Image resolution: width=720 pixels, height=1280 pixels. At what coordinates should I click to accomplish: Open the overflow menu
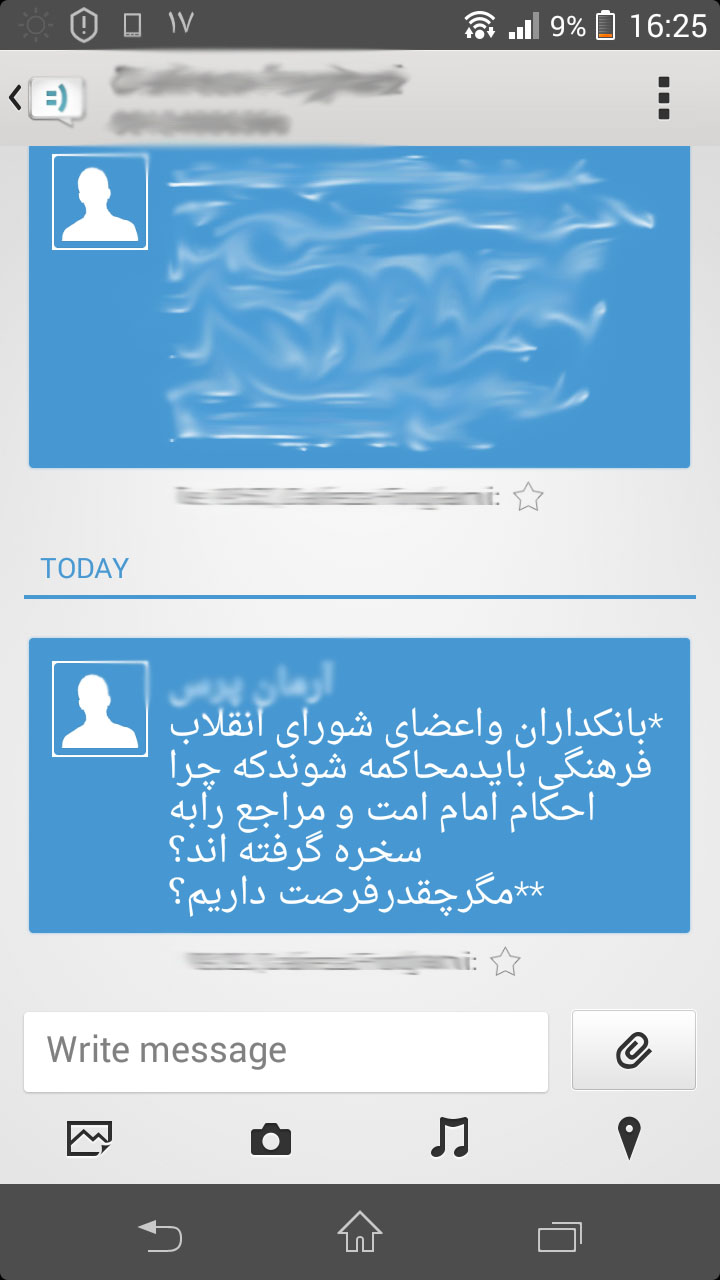664,98
